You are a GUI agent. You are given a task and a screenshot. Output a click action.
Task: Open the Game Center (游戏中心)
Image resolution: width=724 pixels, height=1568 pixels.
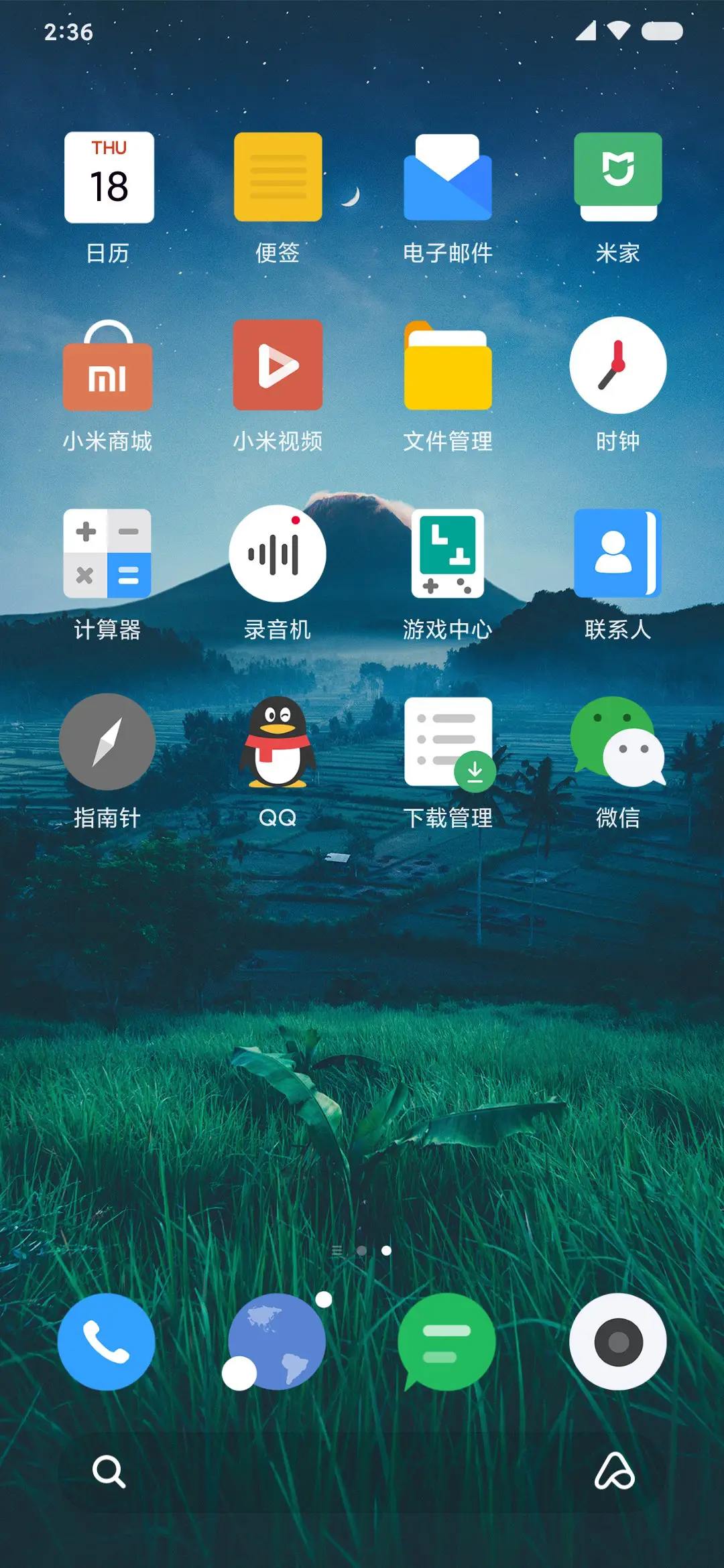(447, 553)
